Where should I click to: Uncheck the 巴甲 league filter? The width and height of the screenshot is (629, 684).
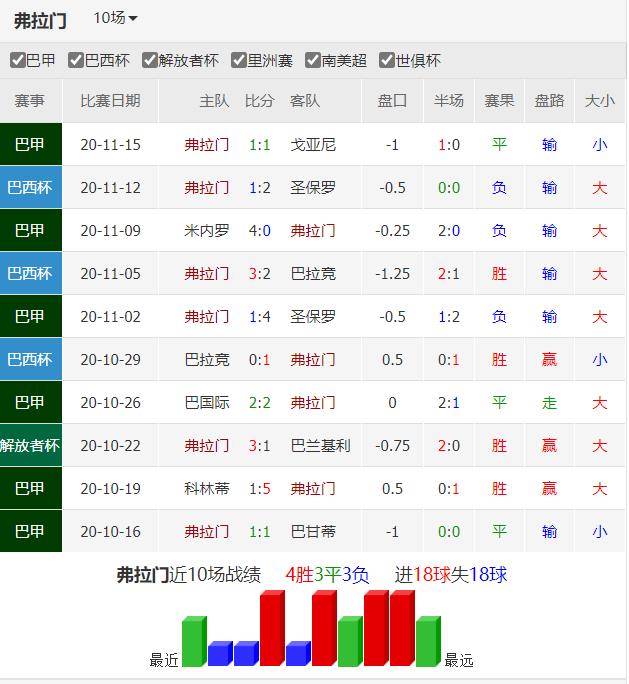(18, 60)
